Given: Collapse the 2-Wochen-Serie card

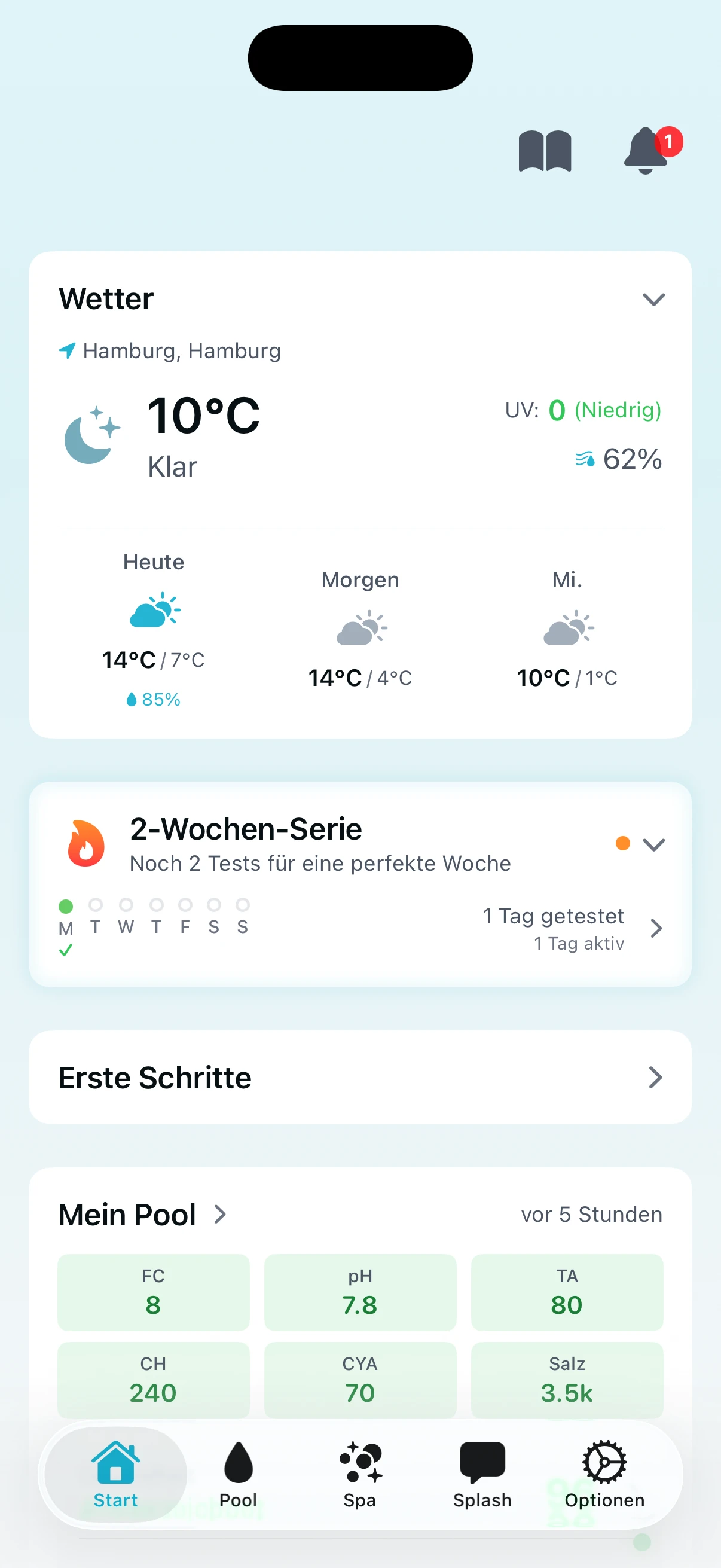Looking at the screenshot, I should pyautogui.click(x=655, y=845).
